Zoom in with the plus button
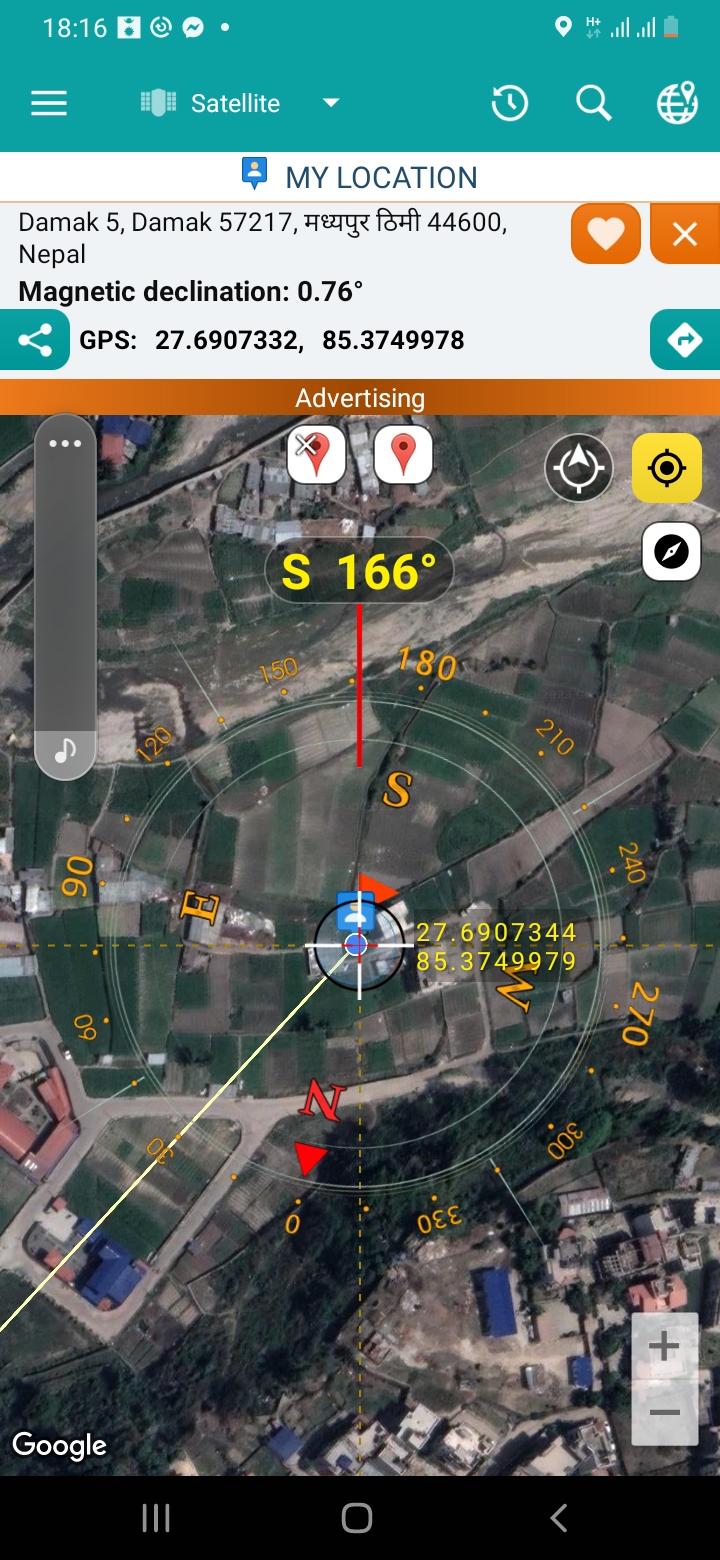720x1560 pixels. point(664,1347)
